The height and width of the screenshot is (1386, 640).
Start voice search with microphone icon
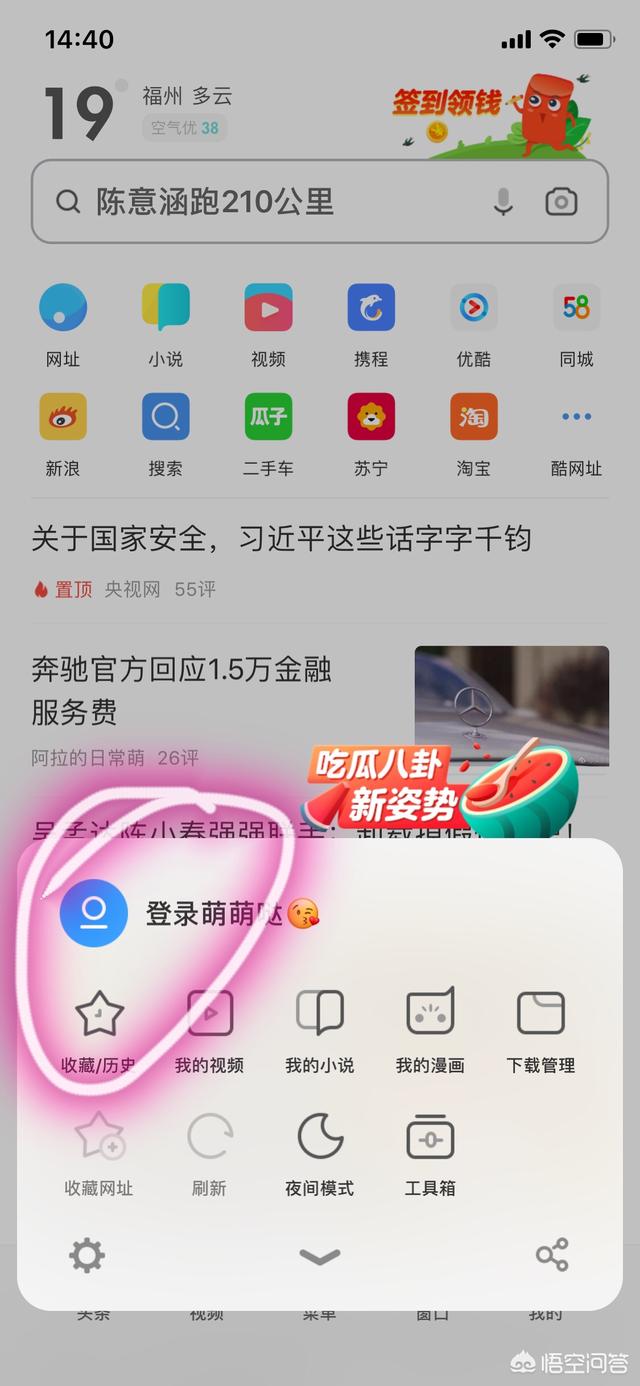pyautogui.click(x=504, y=202)
